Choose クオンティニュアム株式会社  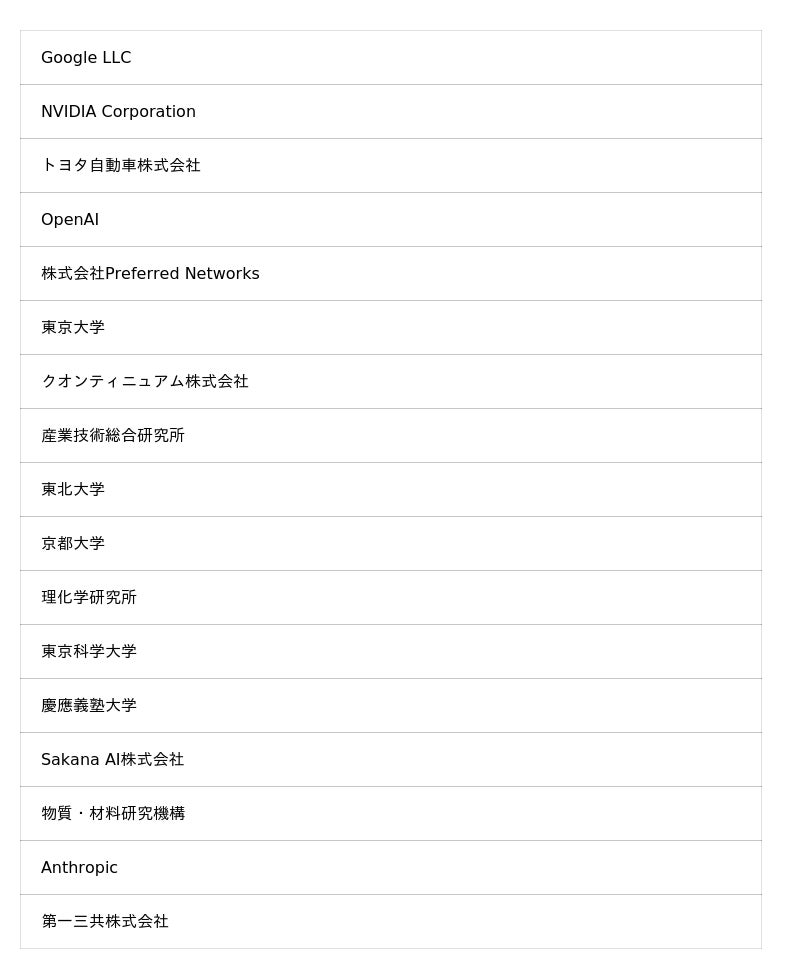point(390,382)
